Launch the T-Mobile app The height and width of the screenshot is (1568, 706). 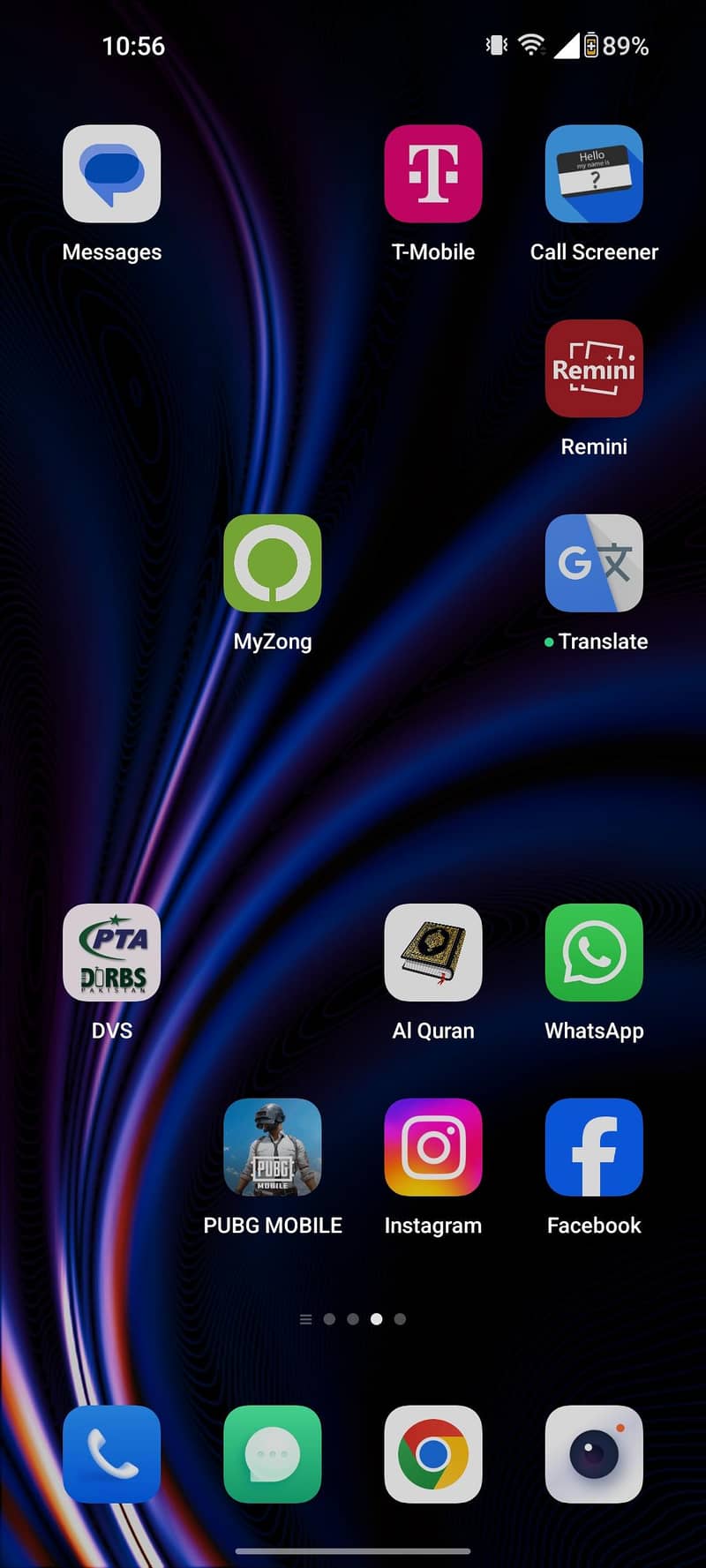(433, 174)
